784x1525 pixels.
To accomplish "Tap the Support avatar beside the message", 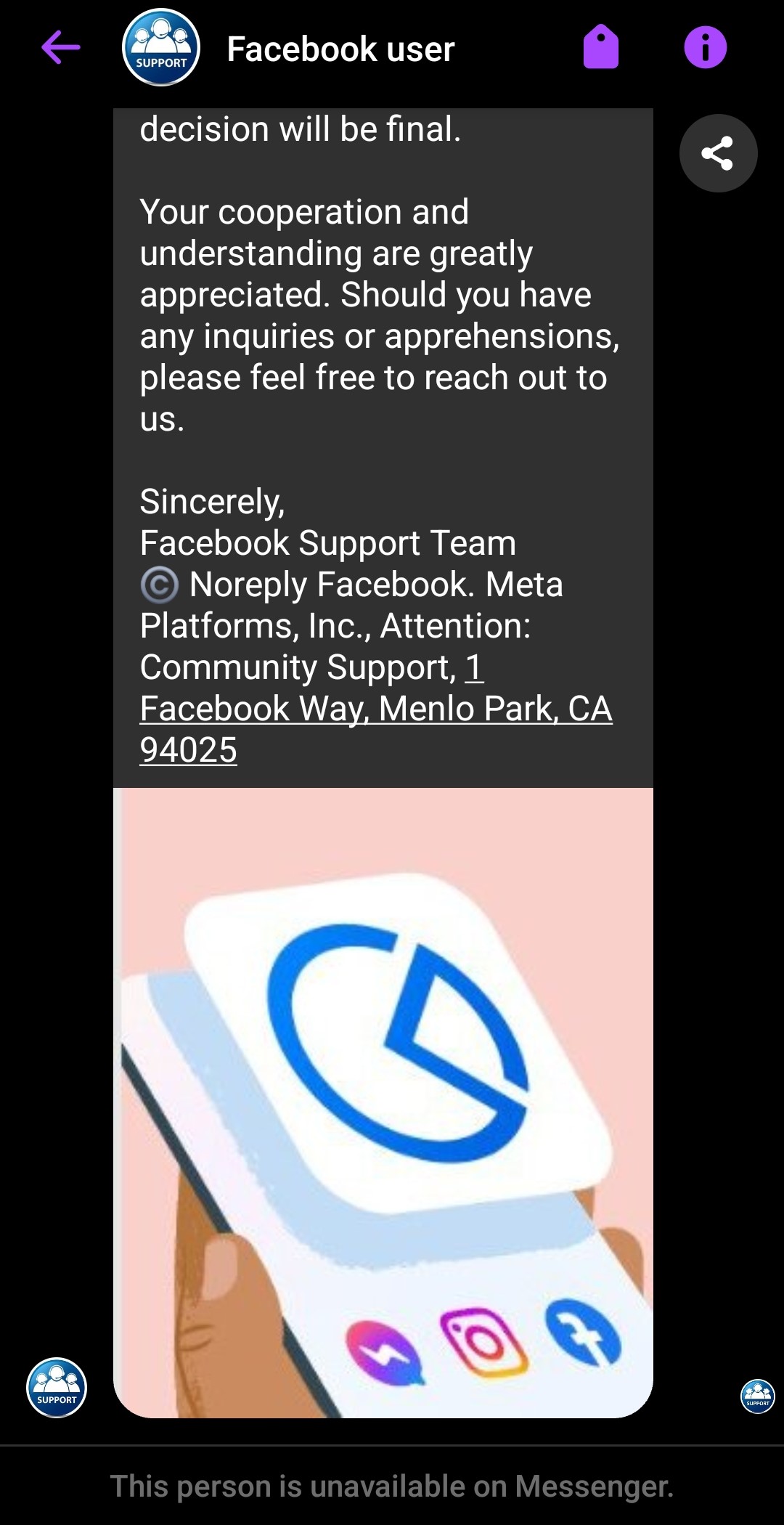I will coord(57,1388).
